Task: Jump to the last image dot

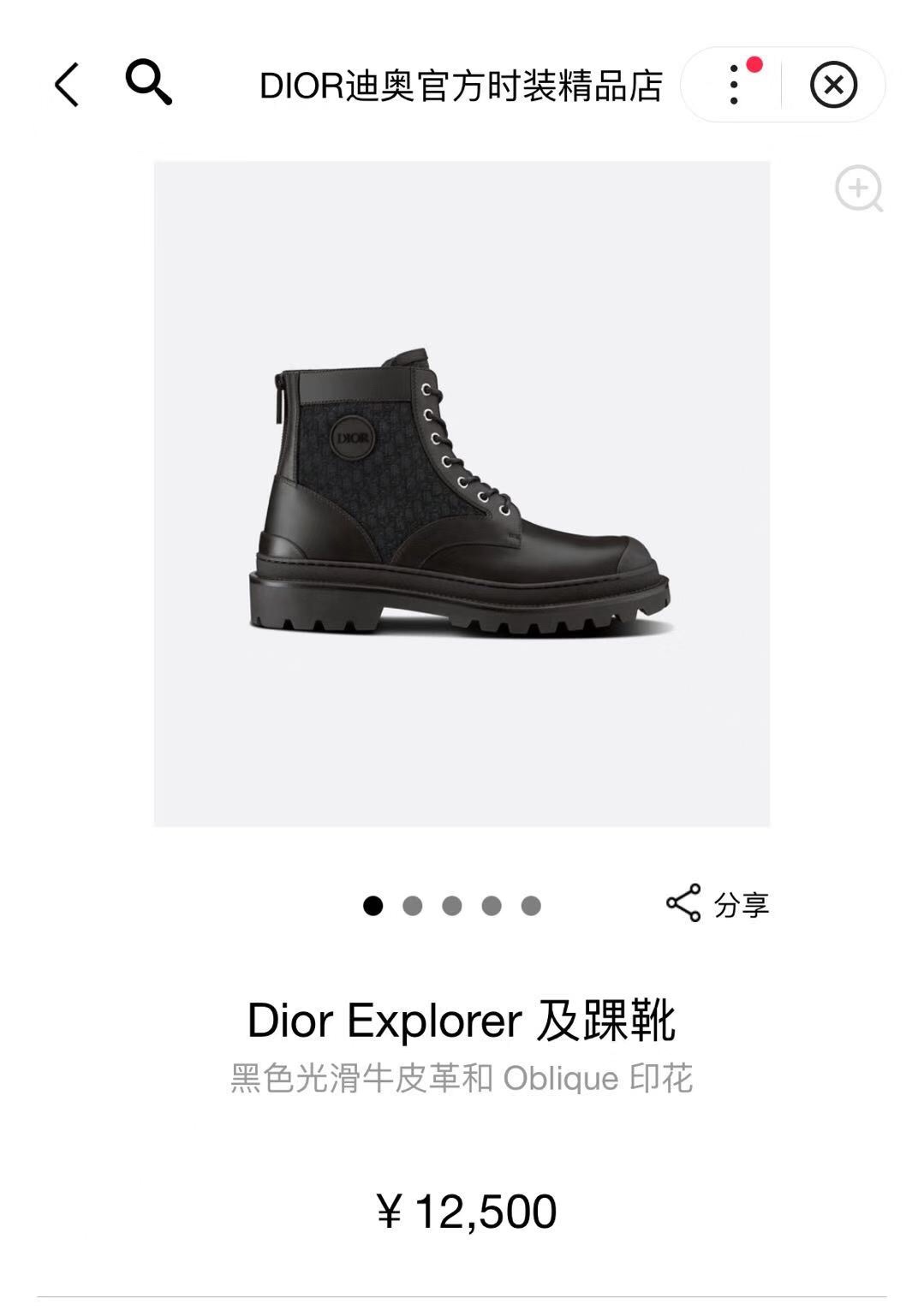Action: (x=531, y=906)
